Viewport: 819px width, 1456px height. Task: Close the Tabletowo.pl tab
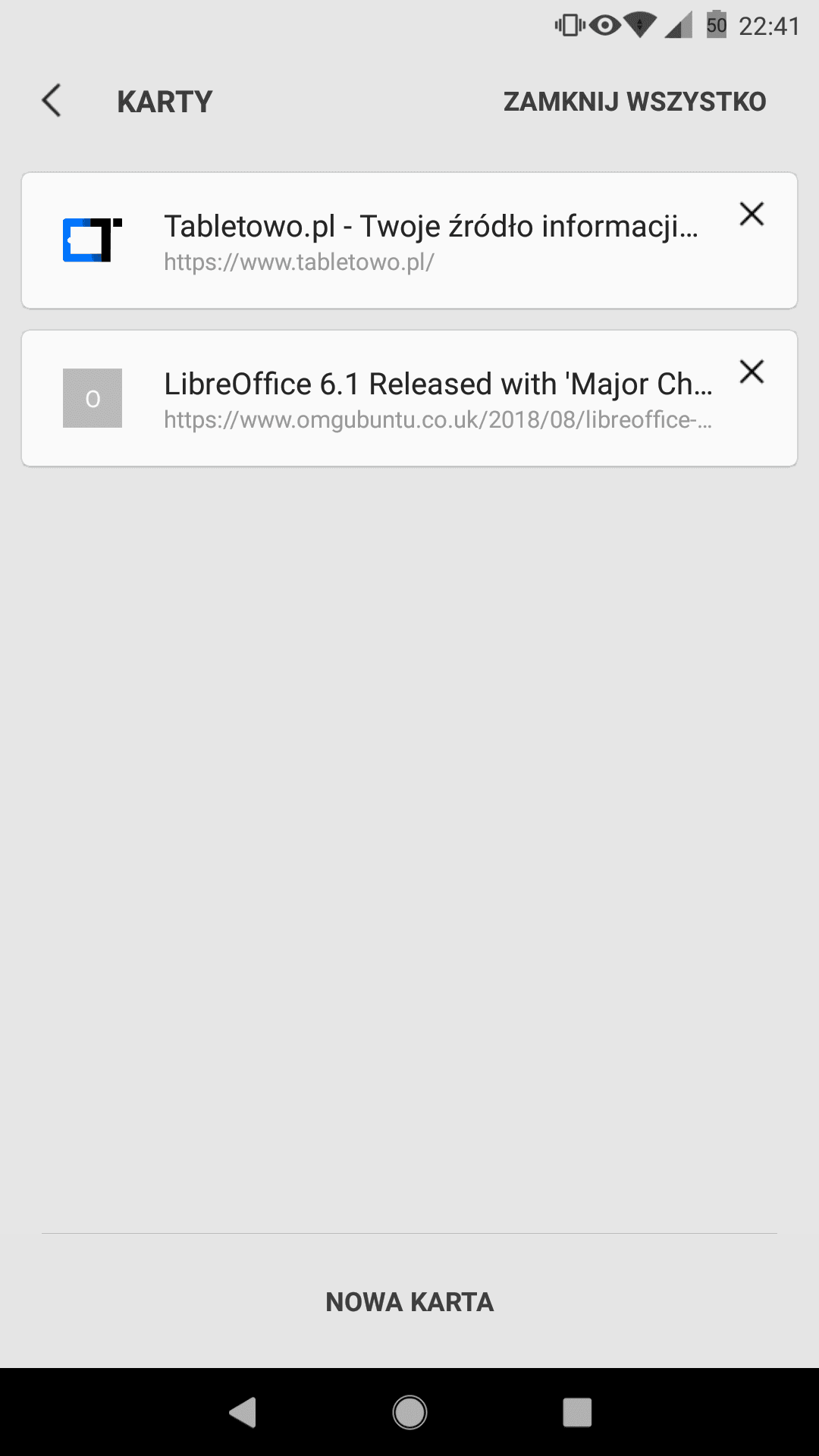[752, 214]
